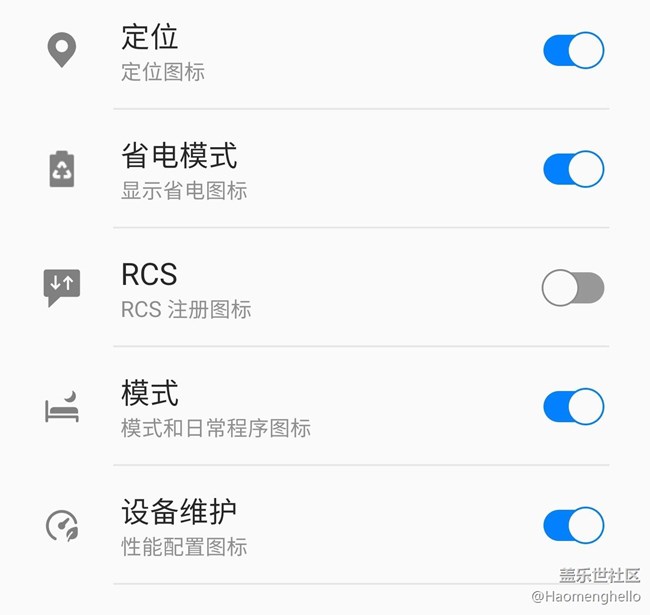Enable the RCS 注册图标 switch
The height and width of the screenshot is (615, 650).
pyautogui.click(x=573, y=288)
